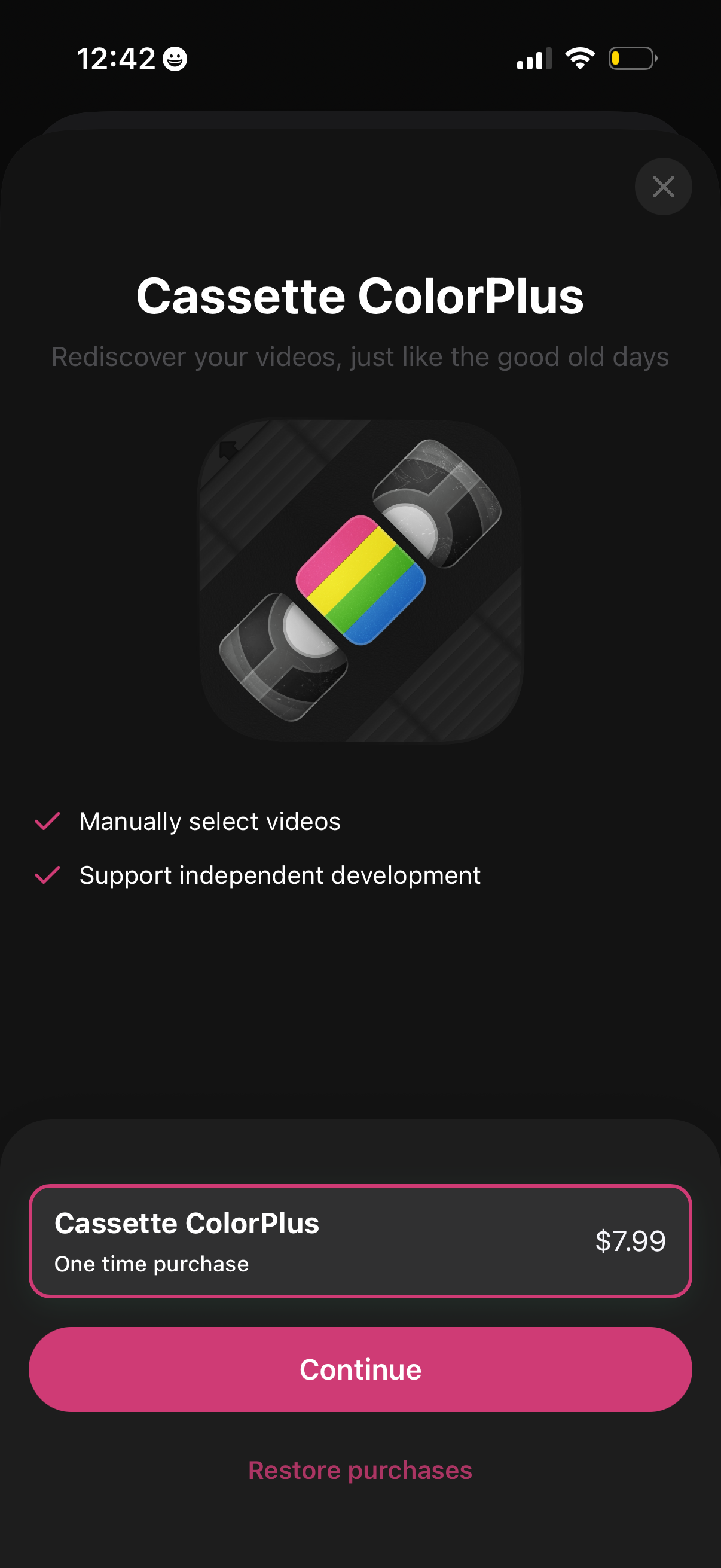This screenshot has height=1568, width=721.
Task: Select the One time purchase row
Action: (152, 1264)
